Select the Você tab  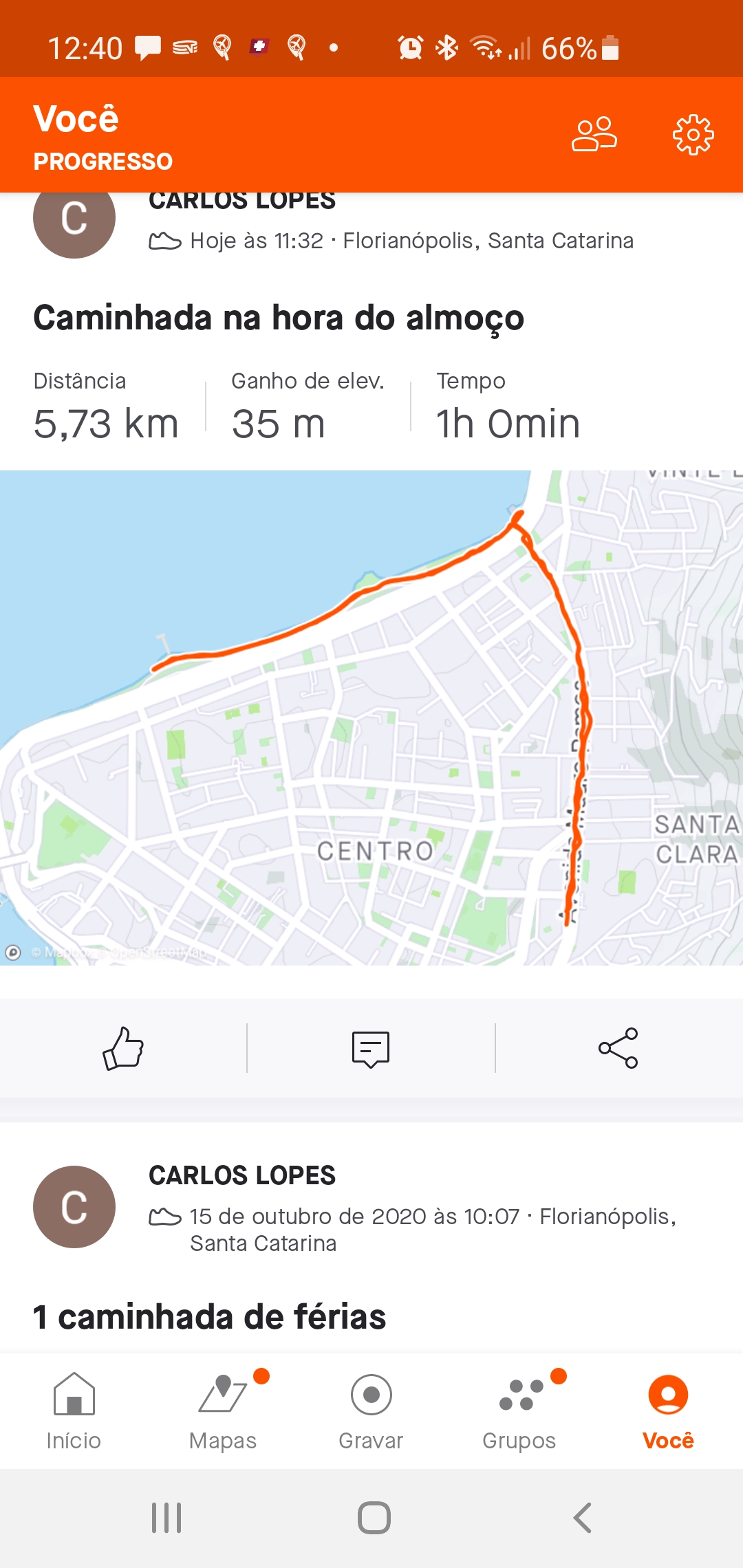point(668,1411)
